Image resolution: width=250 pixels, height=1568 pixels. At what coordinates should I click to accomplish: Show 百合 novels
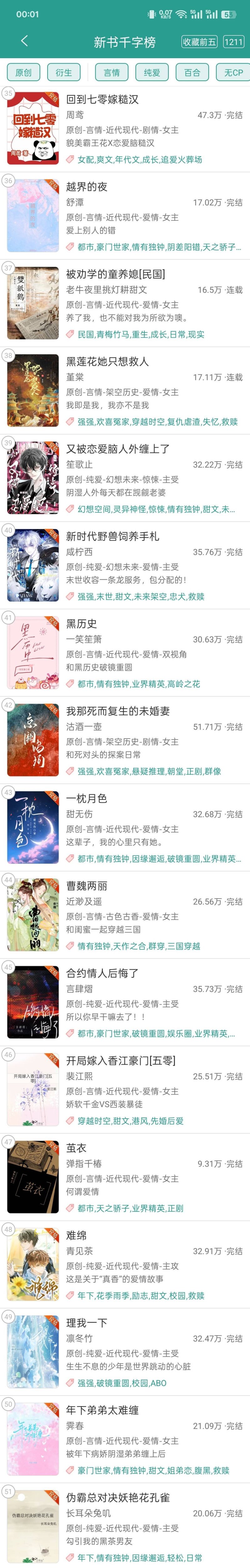tap(192, 72)
